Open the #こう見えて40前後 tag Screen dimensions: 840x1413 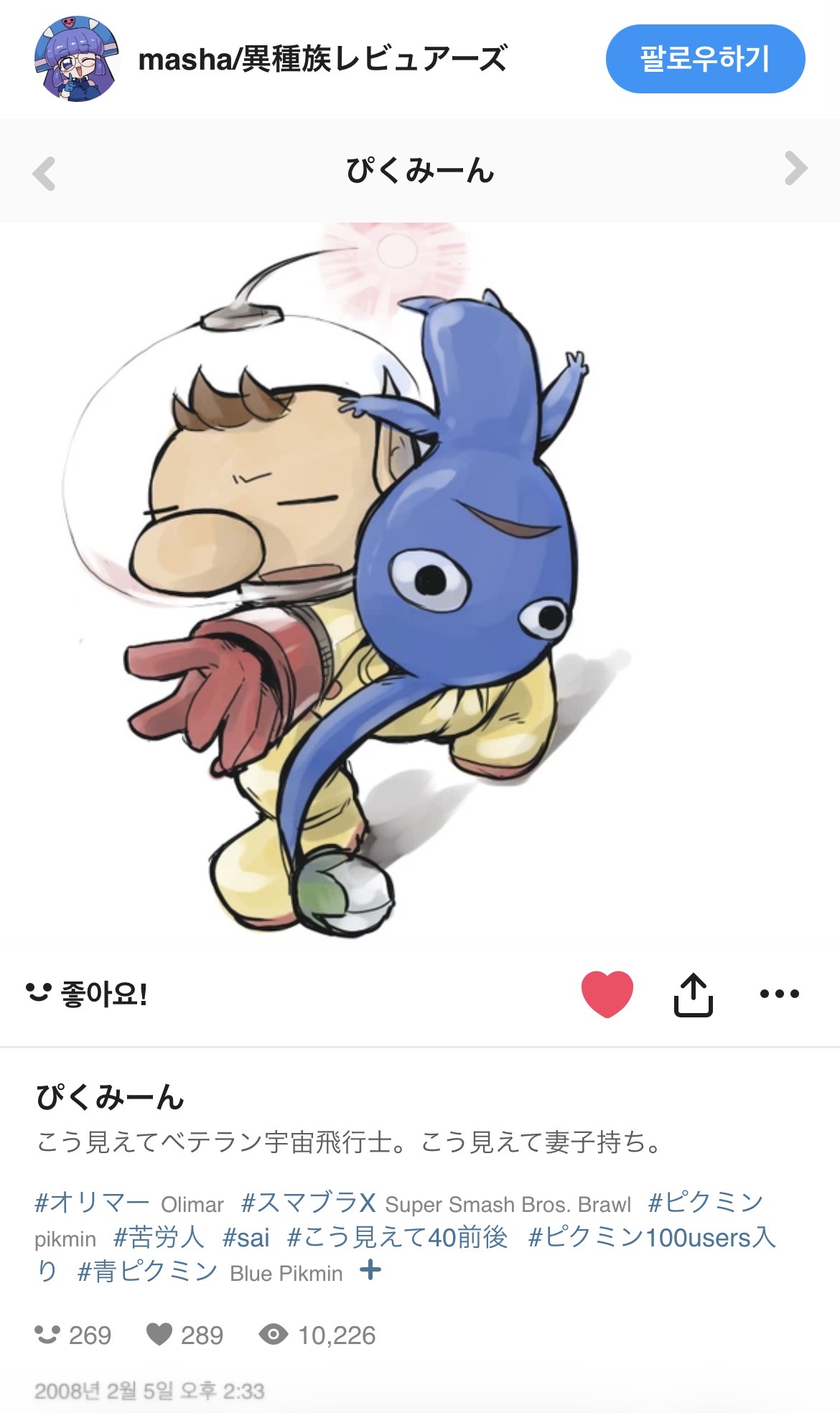click(x=397, y=1237)
